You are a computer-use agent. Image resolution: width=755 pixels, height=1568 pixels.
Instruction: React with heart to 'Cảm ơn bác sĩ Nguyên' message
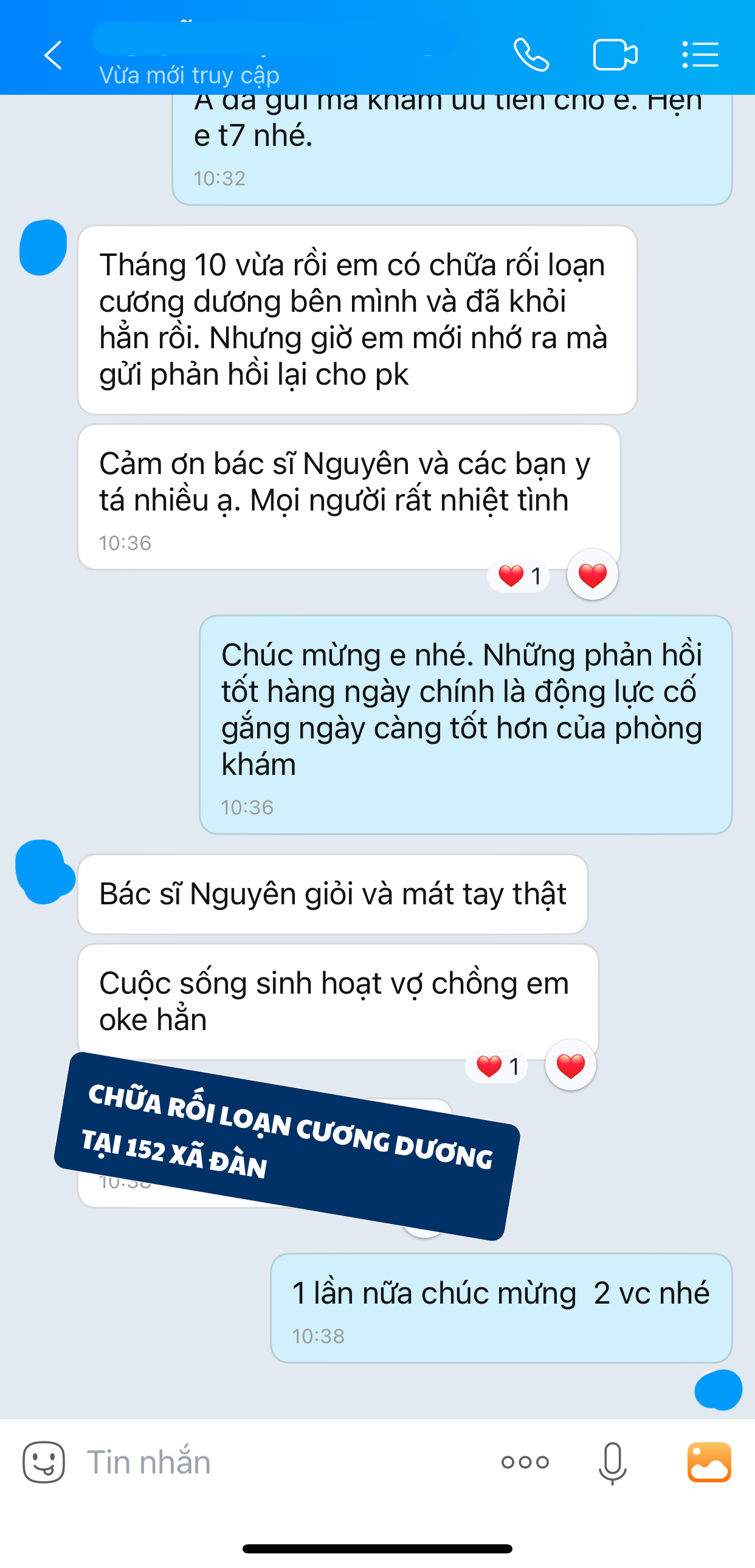point(592,575)
